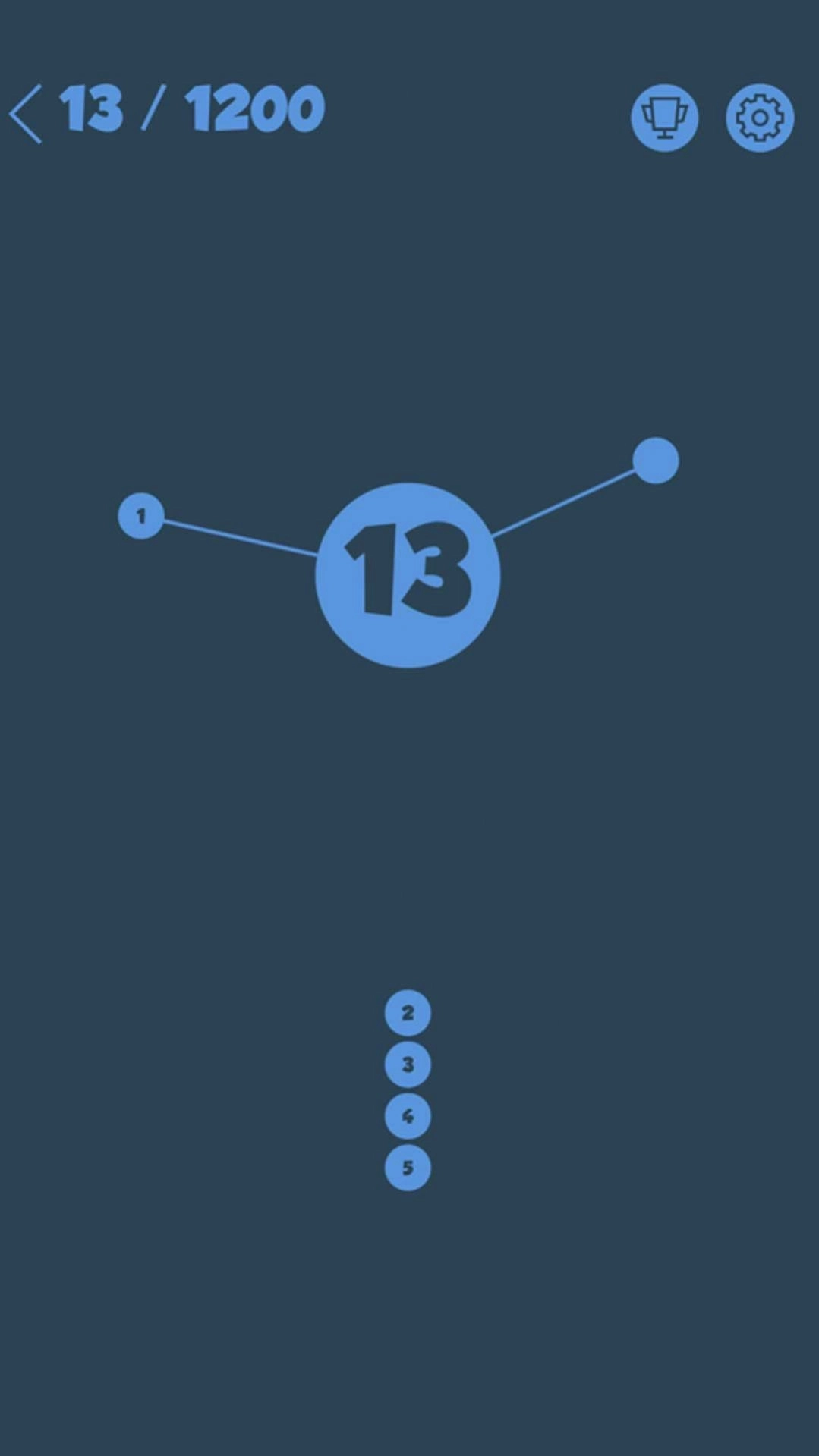Viewport: 819px width, 1456px height.
Task: Open the gear settings button
Action: tap(759, 118)
